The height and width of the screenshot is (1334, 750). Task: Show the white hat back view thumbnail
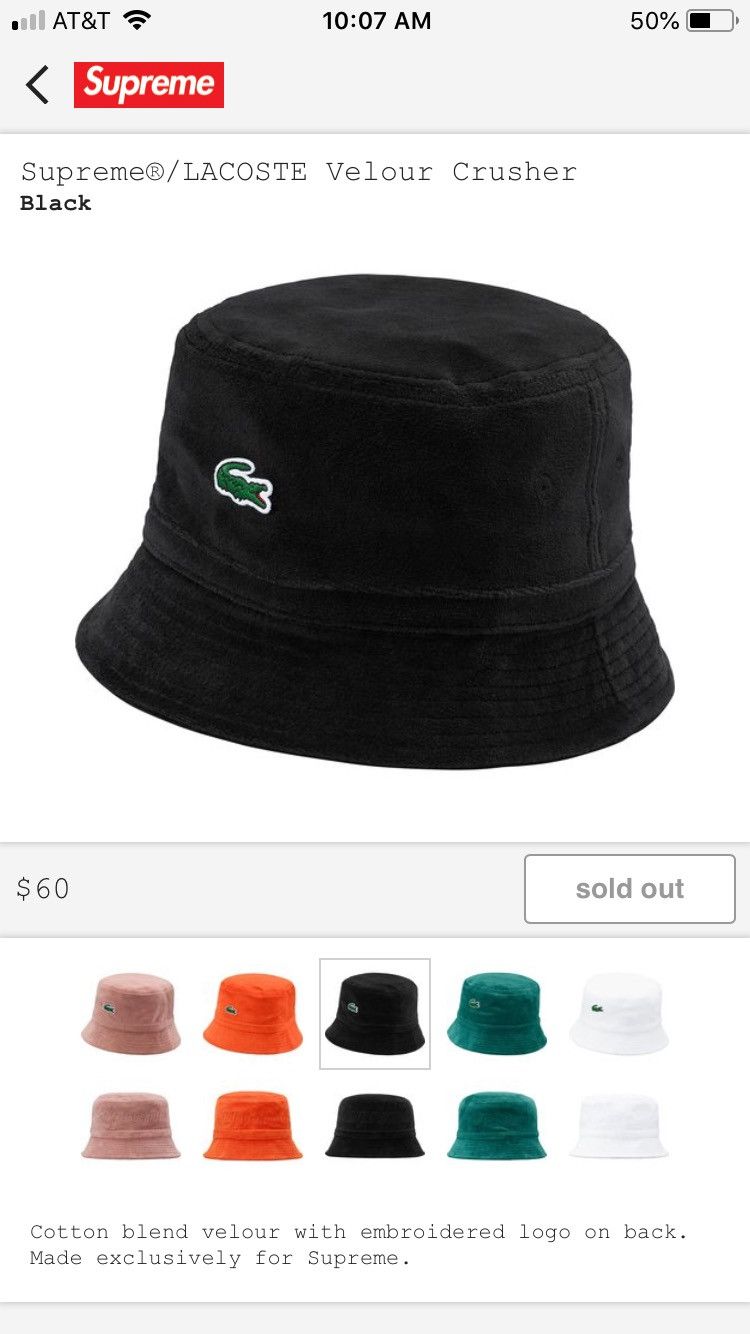(x=619, y=1126)
